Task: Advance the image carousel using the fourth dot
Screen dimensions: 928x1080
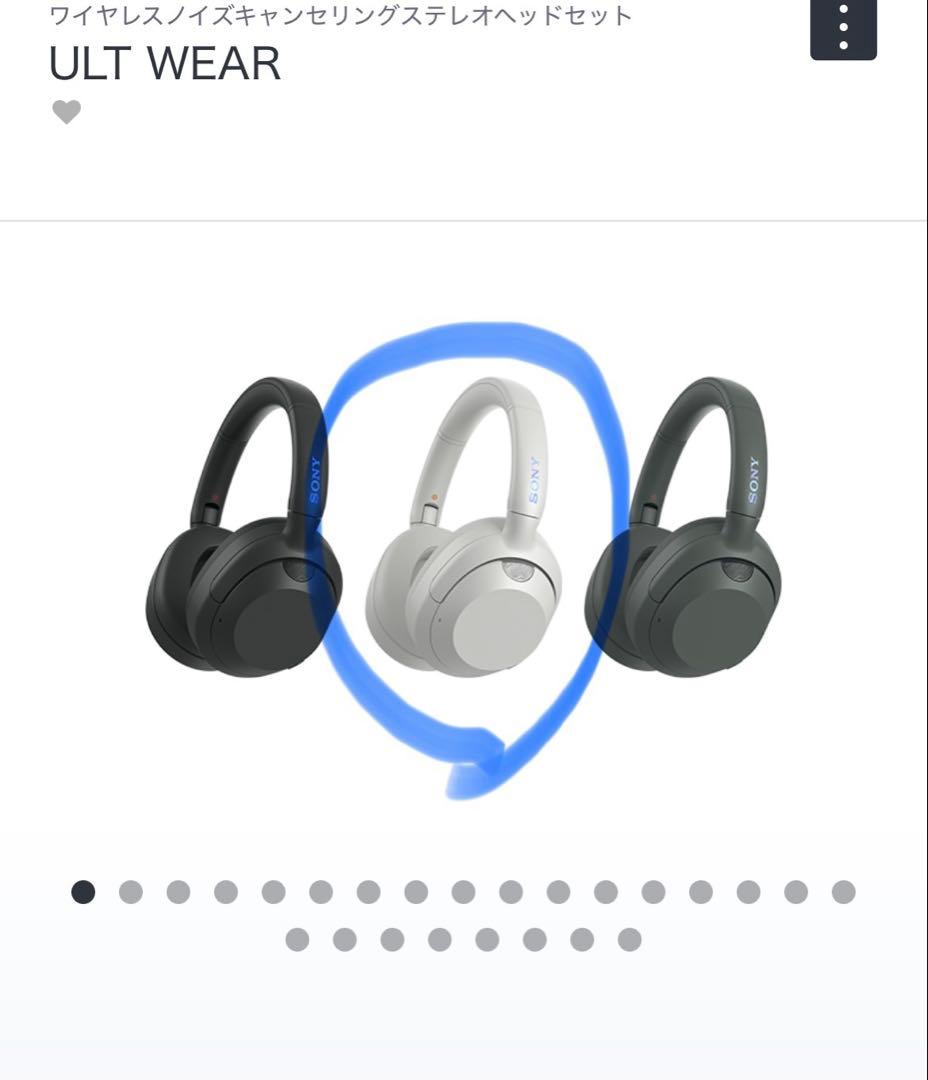Action: pos(224,891)
